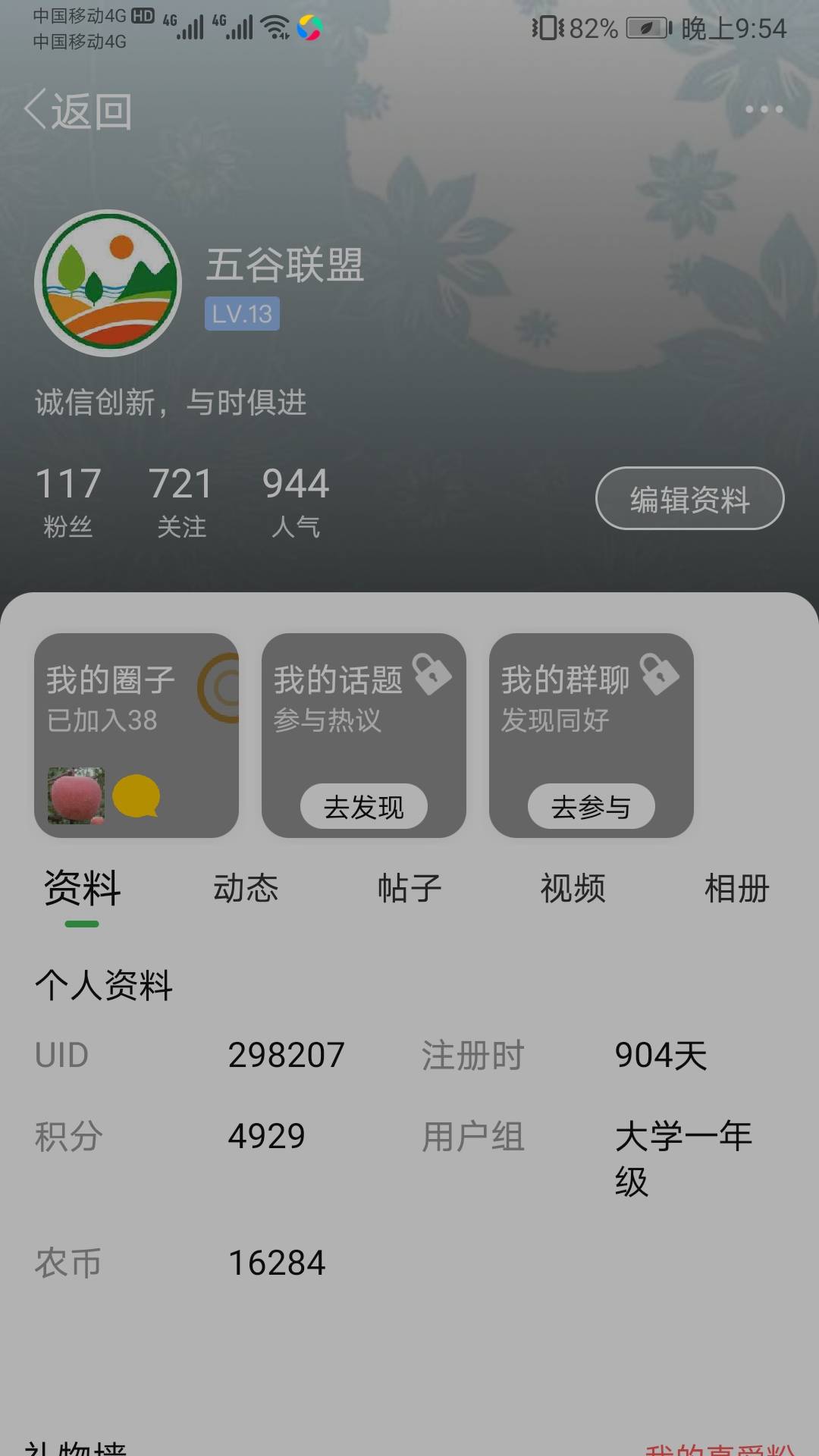Select the 资料 tab

(x=82, y=888)
